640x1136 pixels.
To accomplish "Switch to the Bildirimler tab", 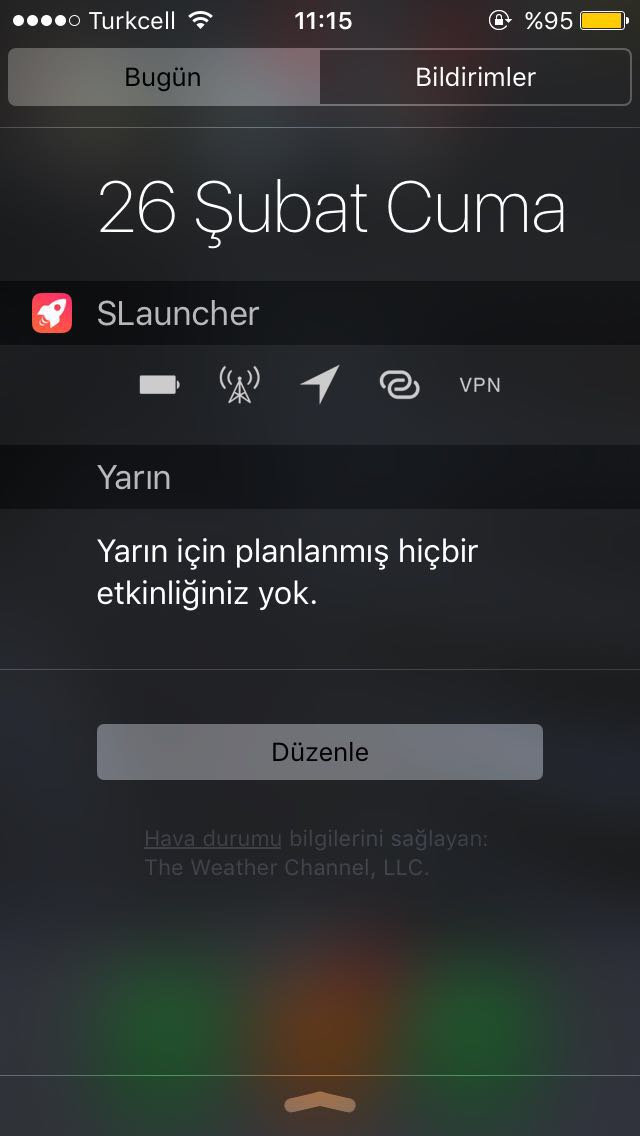I will click(x=476, y=78).
